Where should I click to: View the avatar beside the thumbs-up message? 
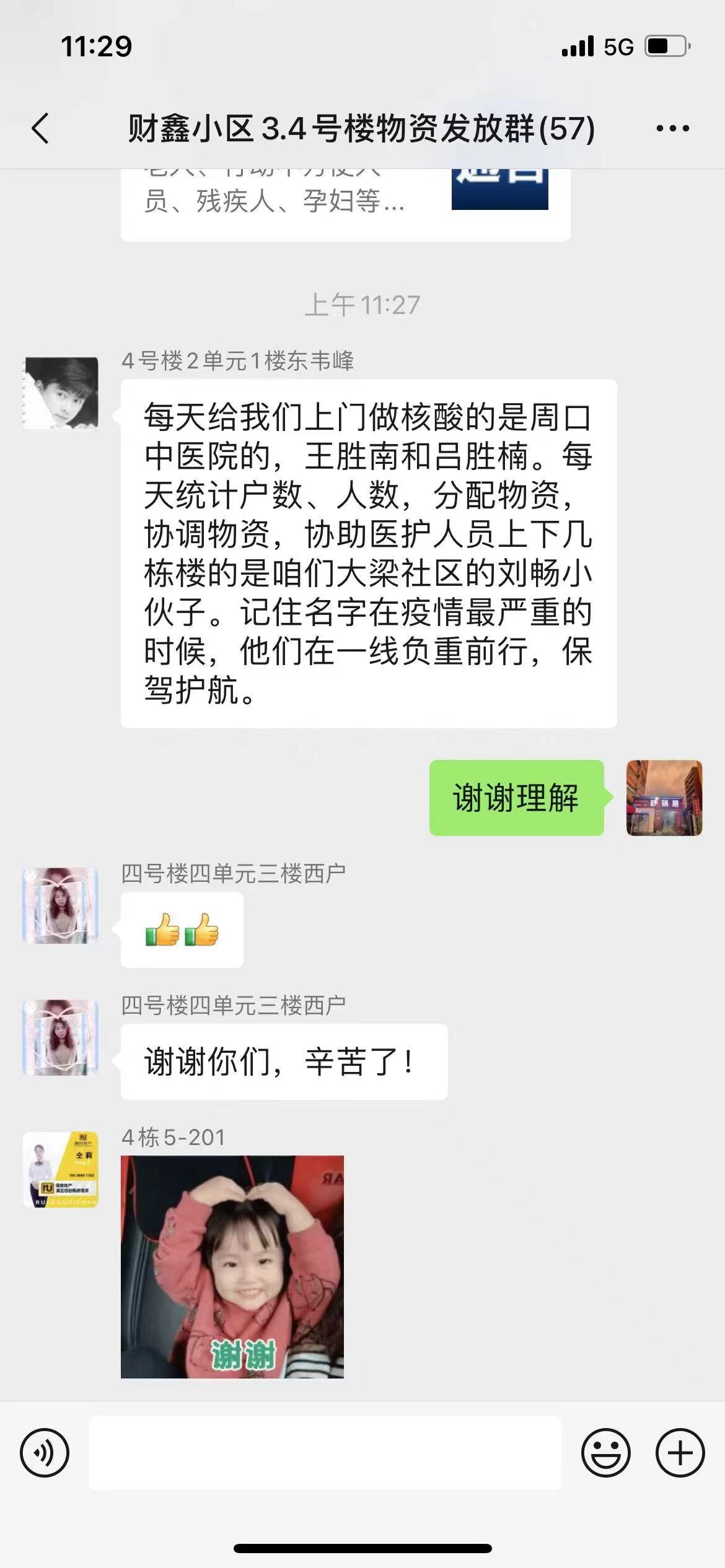pyautogui.click(x=61, y=906)
